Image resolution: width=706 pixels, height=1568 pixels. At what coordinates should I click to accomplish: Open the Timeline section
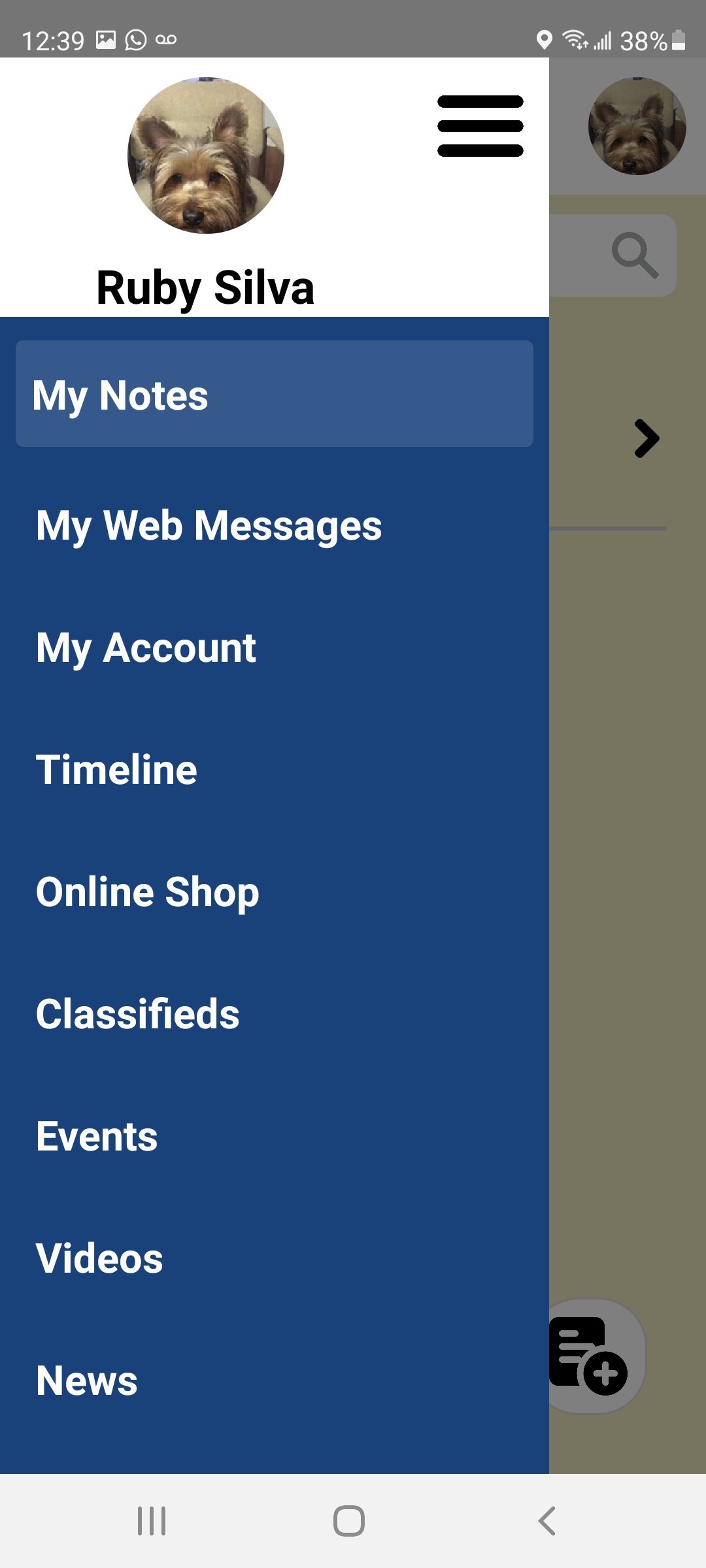116,769
